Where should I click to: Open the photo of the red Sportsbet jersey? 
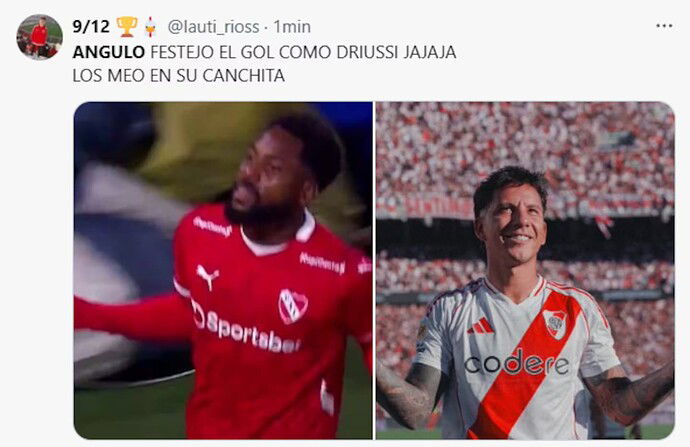click(x=223, y=270)
